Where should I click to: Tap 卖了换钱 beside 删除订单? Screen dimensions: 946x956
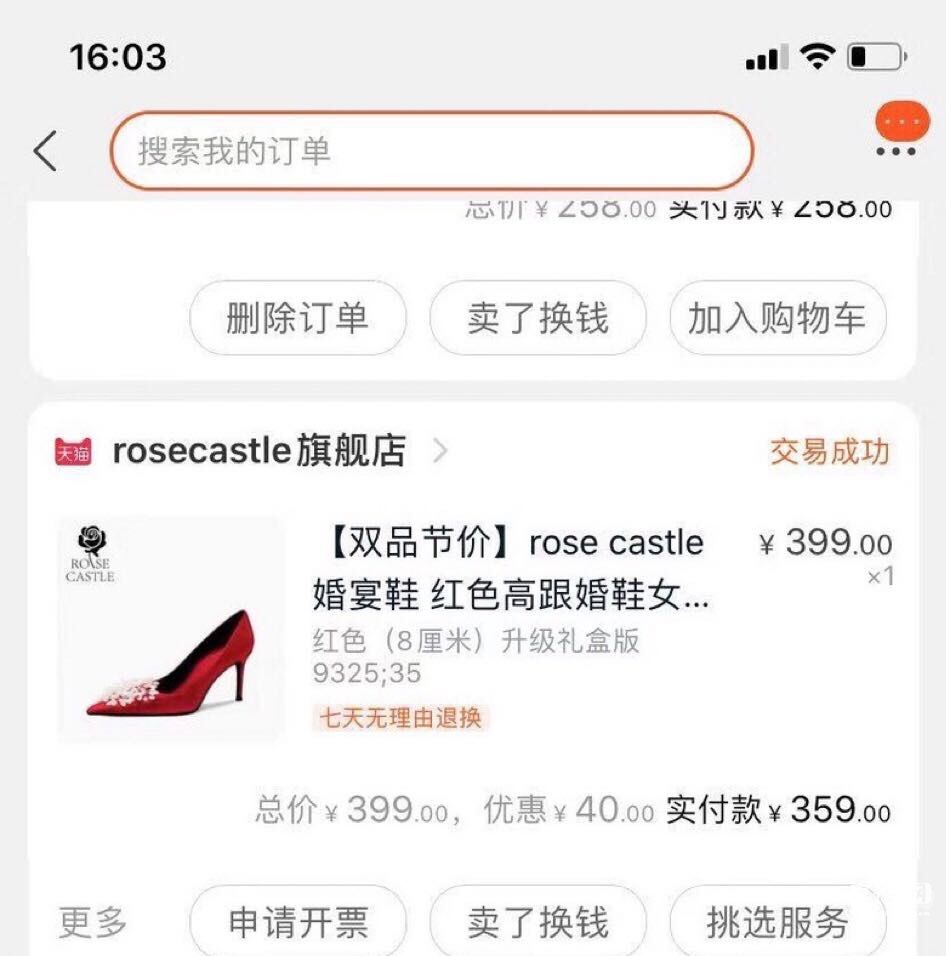(x=538, y=318)
